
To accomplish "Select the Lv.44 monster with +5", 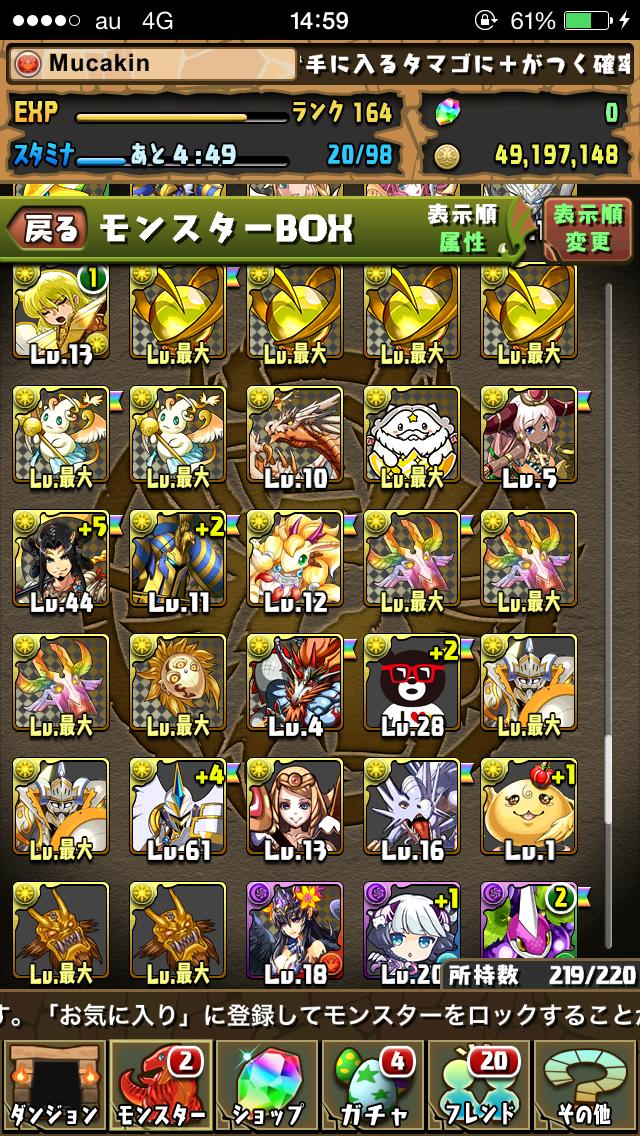I will coord(61,559).
